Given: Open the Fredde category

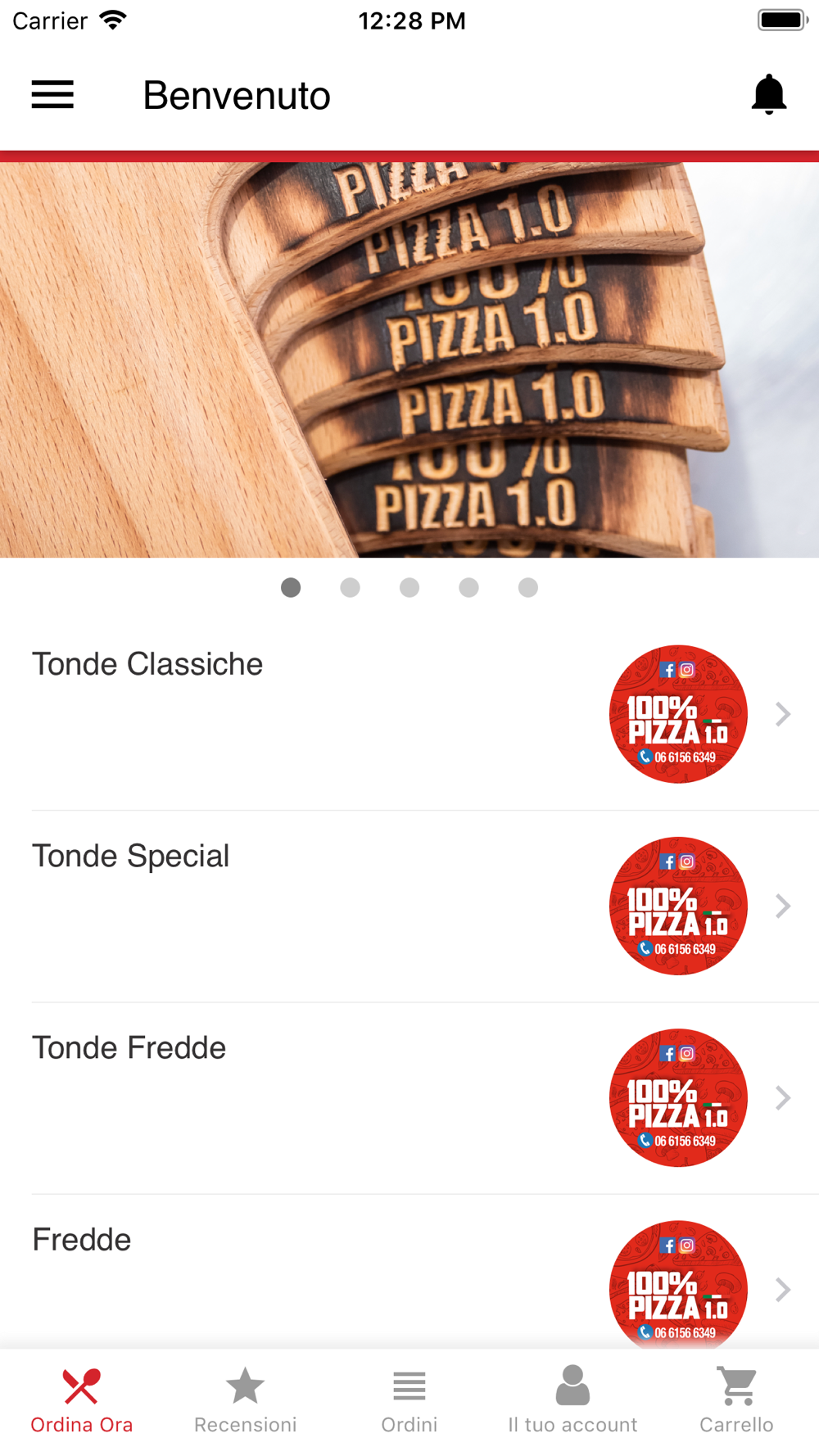Looking at the screenshot, I should pyautogui.click(x=409, y=1277).
